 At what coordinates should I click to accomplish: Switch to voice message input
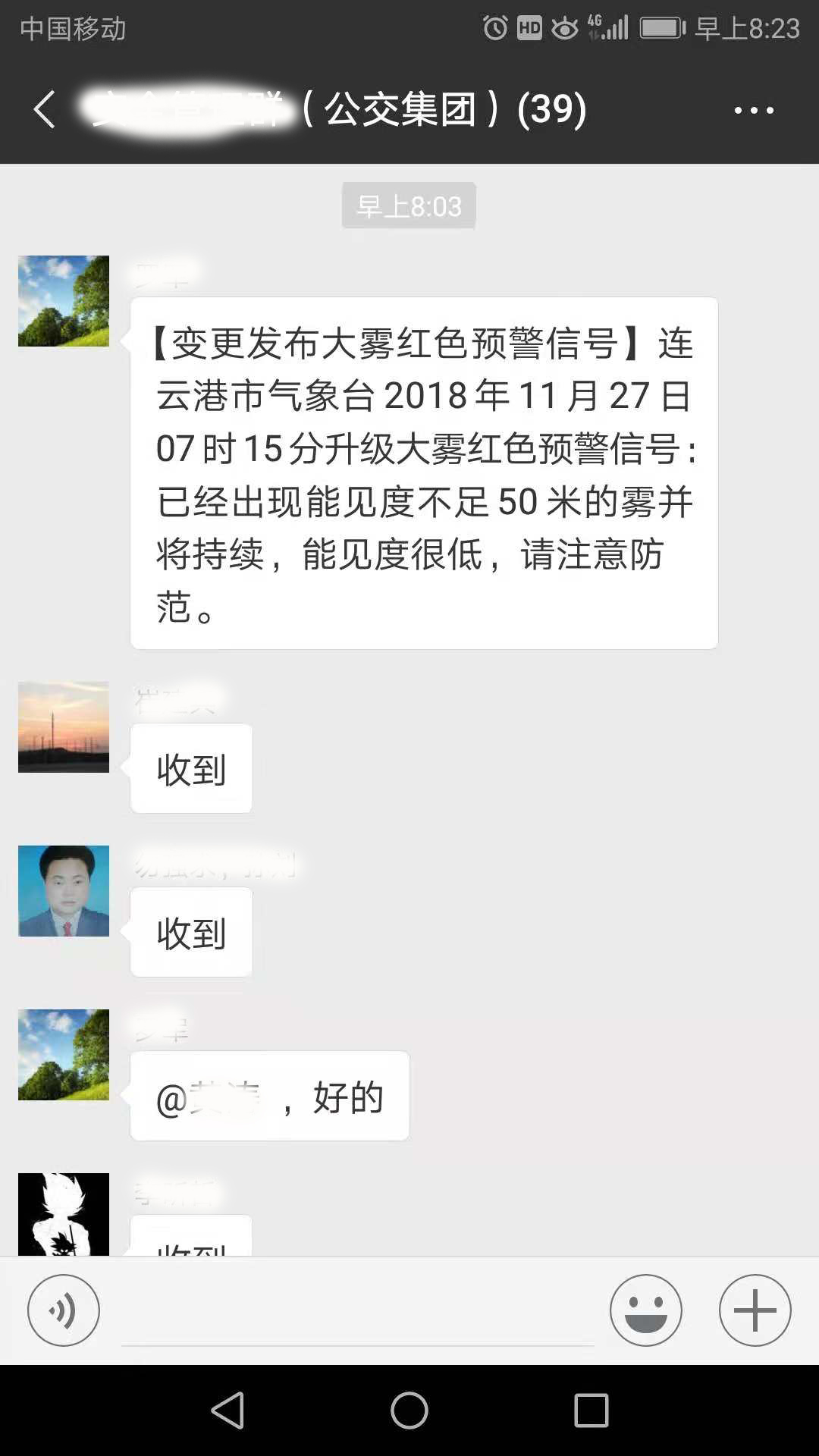click(63, 1310)
